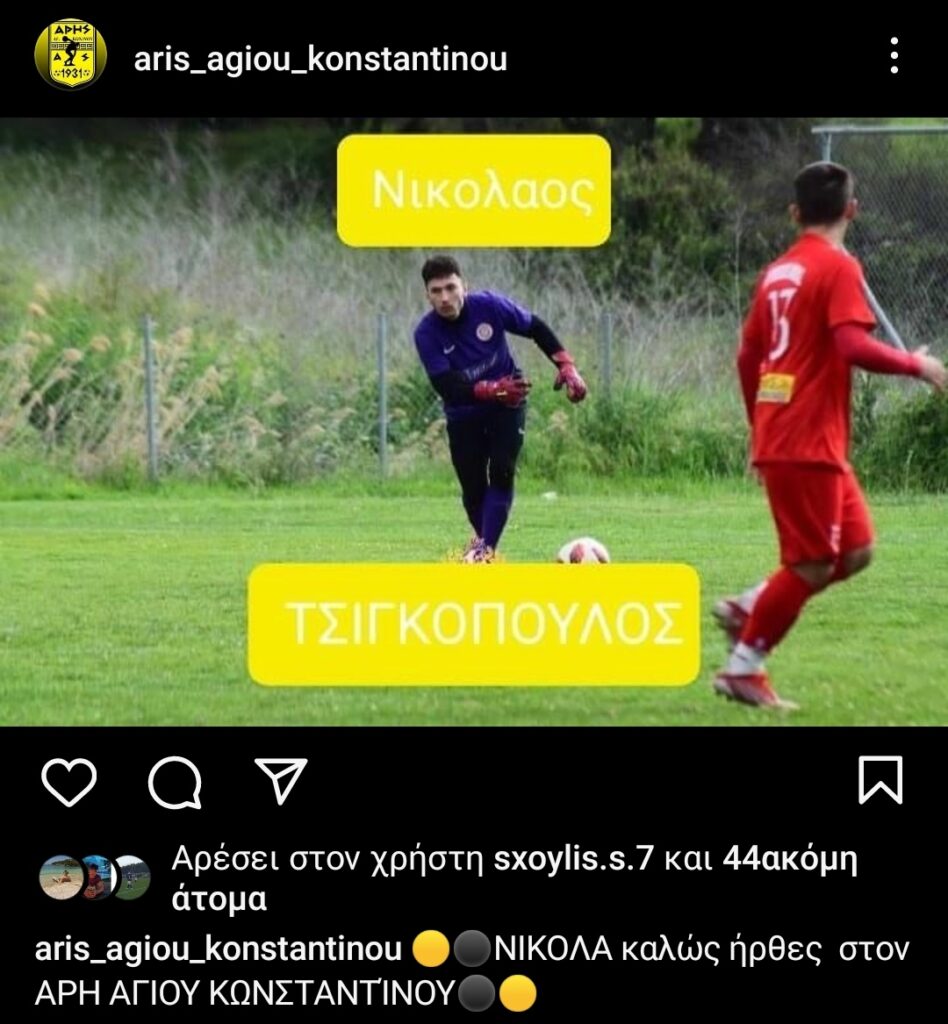Like the post with the heart icon
The height and width of the screenshot is (1024, 948).
[x=69, y=781]
